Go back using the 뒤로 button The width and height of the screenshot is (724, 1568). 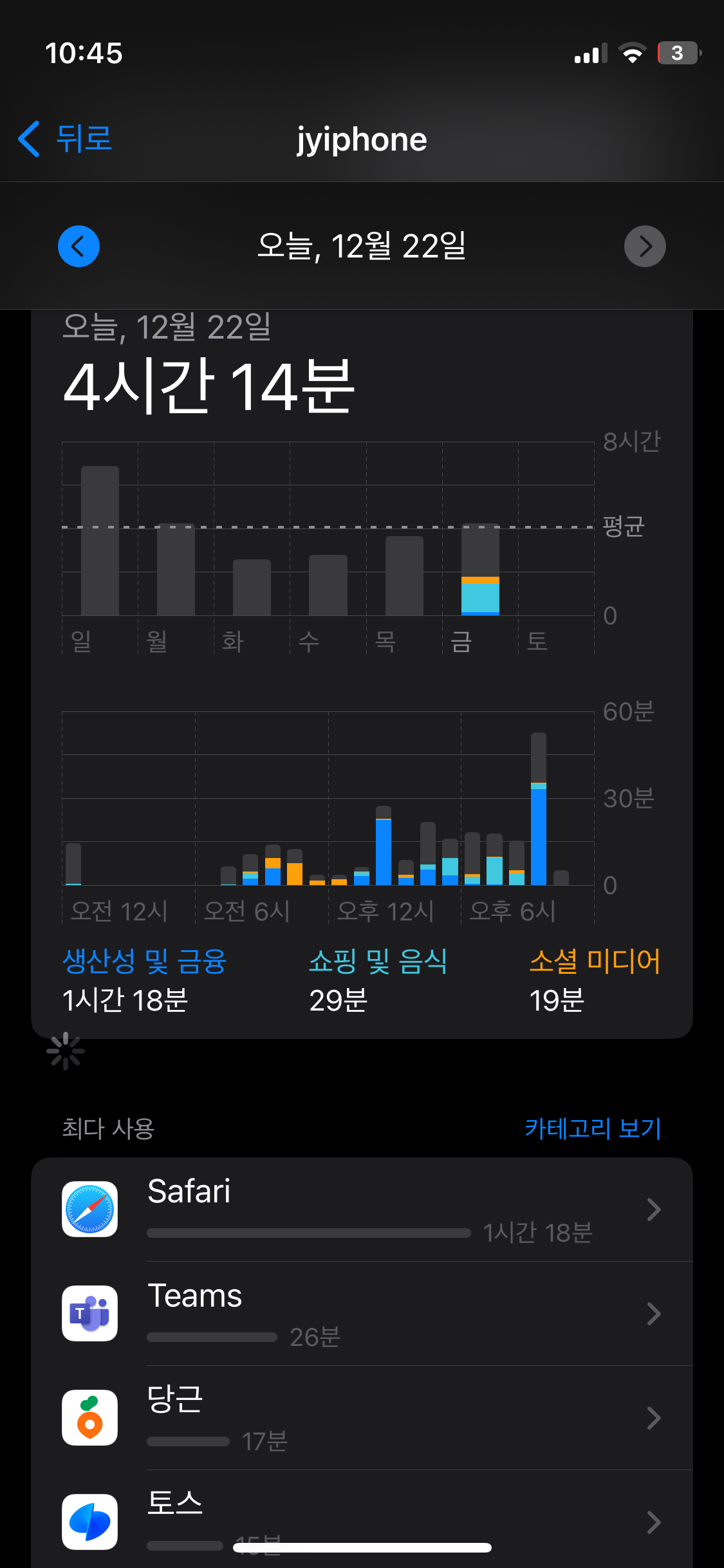point(65,138)
